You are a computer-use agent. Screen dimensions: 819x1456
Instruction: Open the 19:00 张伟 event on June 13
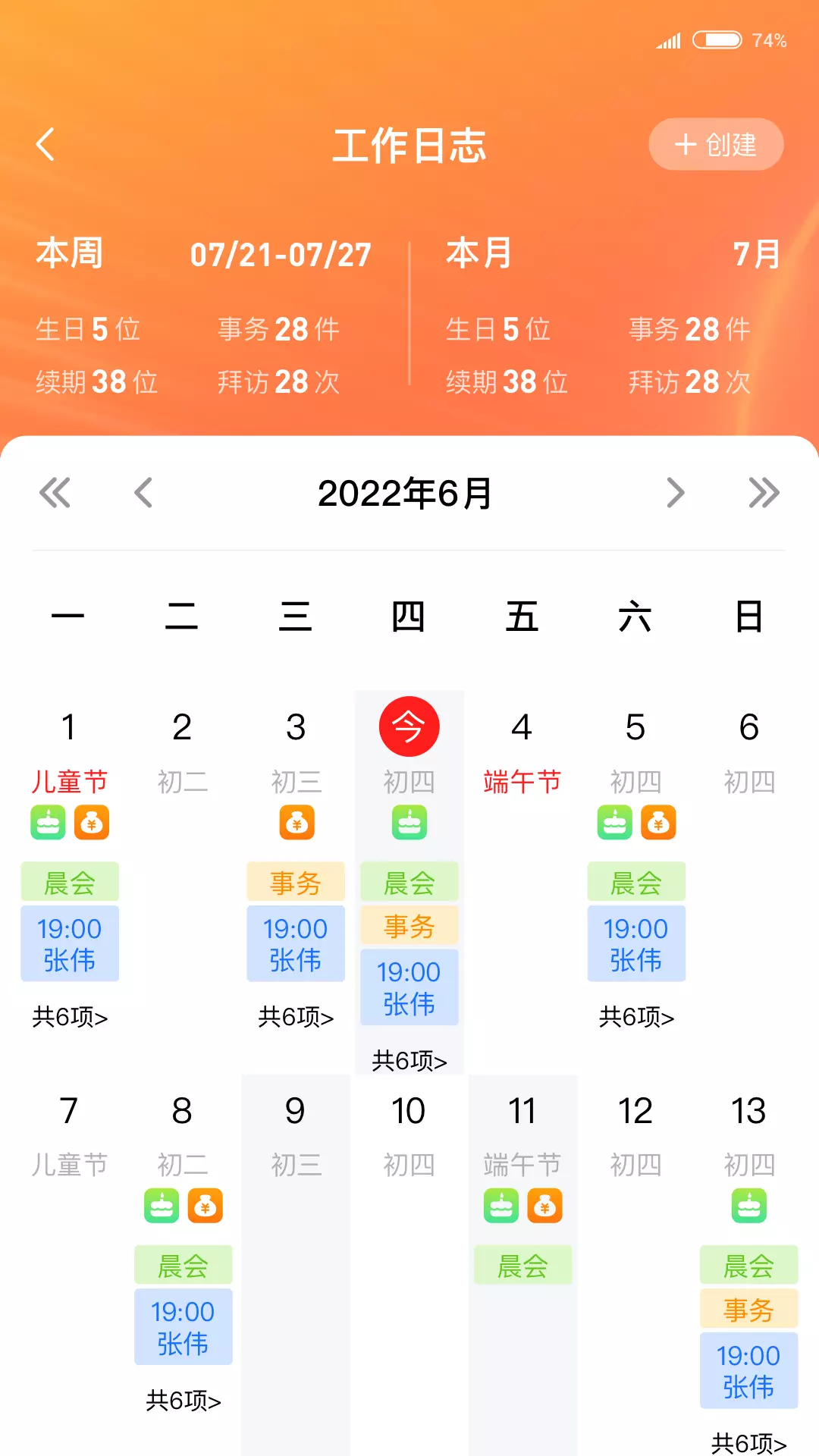tap(748, 1371)
